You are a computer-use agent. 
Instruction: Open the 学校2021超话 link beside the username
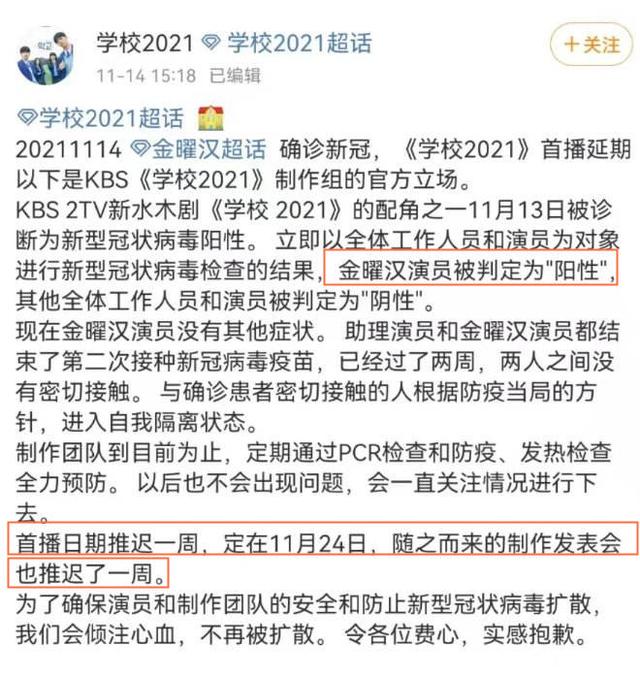point(287,43)
